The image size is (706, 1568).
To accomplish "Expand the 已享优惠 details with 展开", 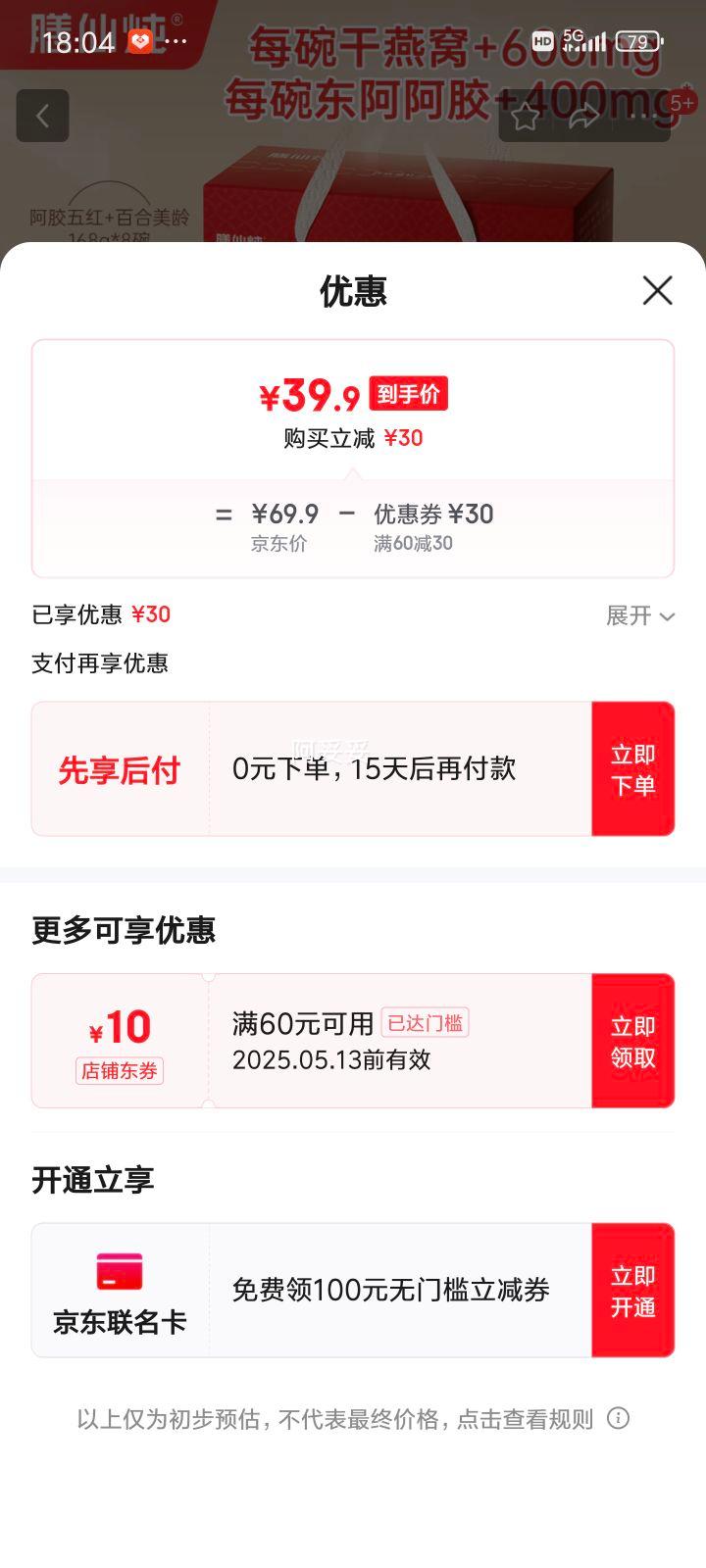I will (640, 615).
